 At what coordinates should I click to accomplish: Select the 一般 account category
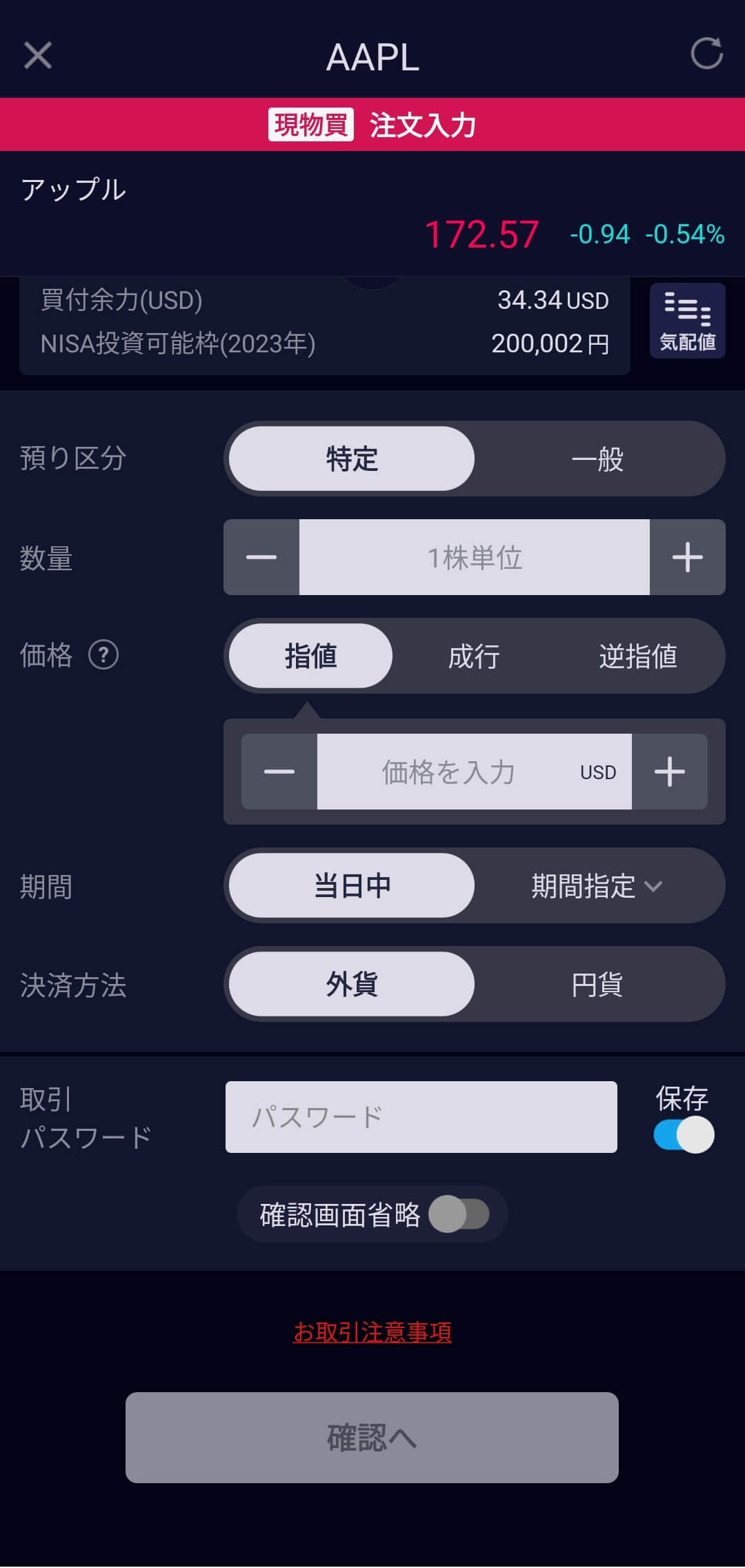597,459
